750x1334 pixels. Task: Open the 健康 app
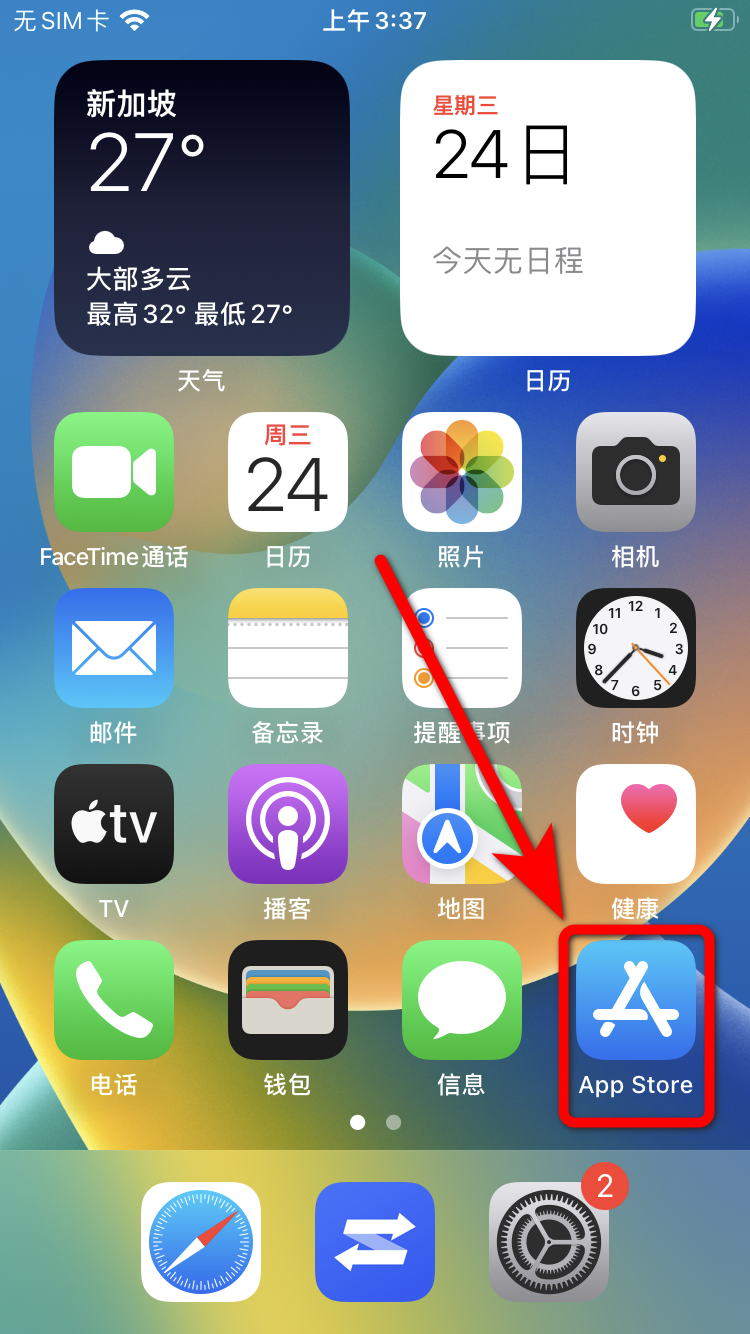pos(635,824)
